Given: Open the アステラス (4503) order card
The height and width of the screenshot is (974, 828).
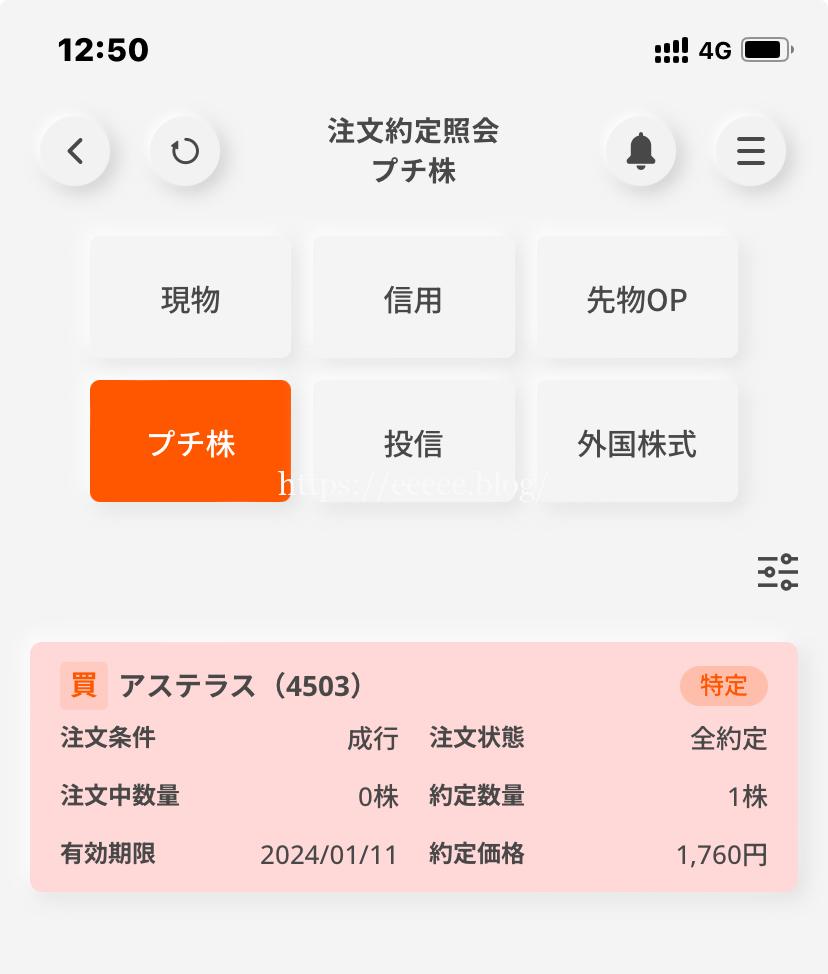Looking at the screenshot, I should coord(413,766).
